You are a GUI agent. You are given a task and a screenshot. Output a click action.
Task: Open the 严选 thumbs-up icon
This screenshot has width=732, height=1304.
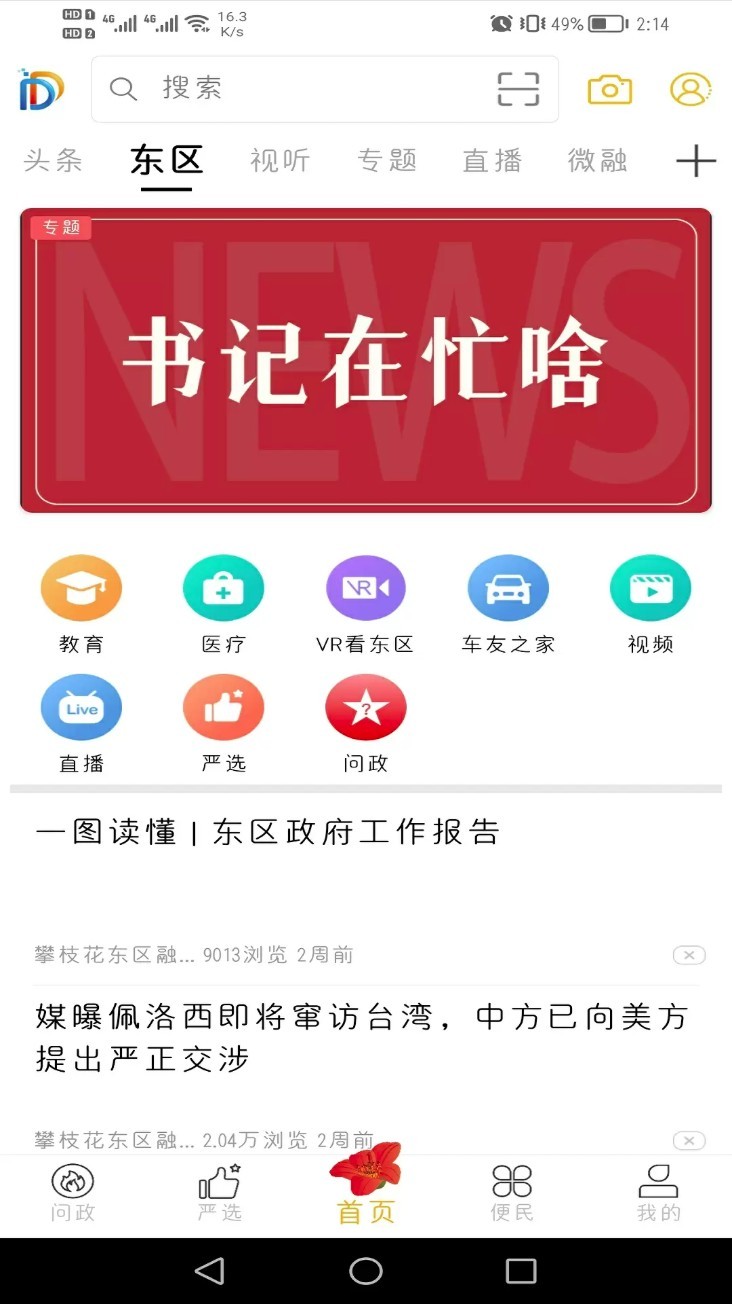pos(223,707)
